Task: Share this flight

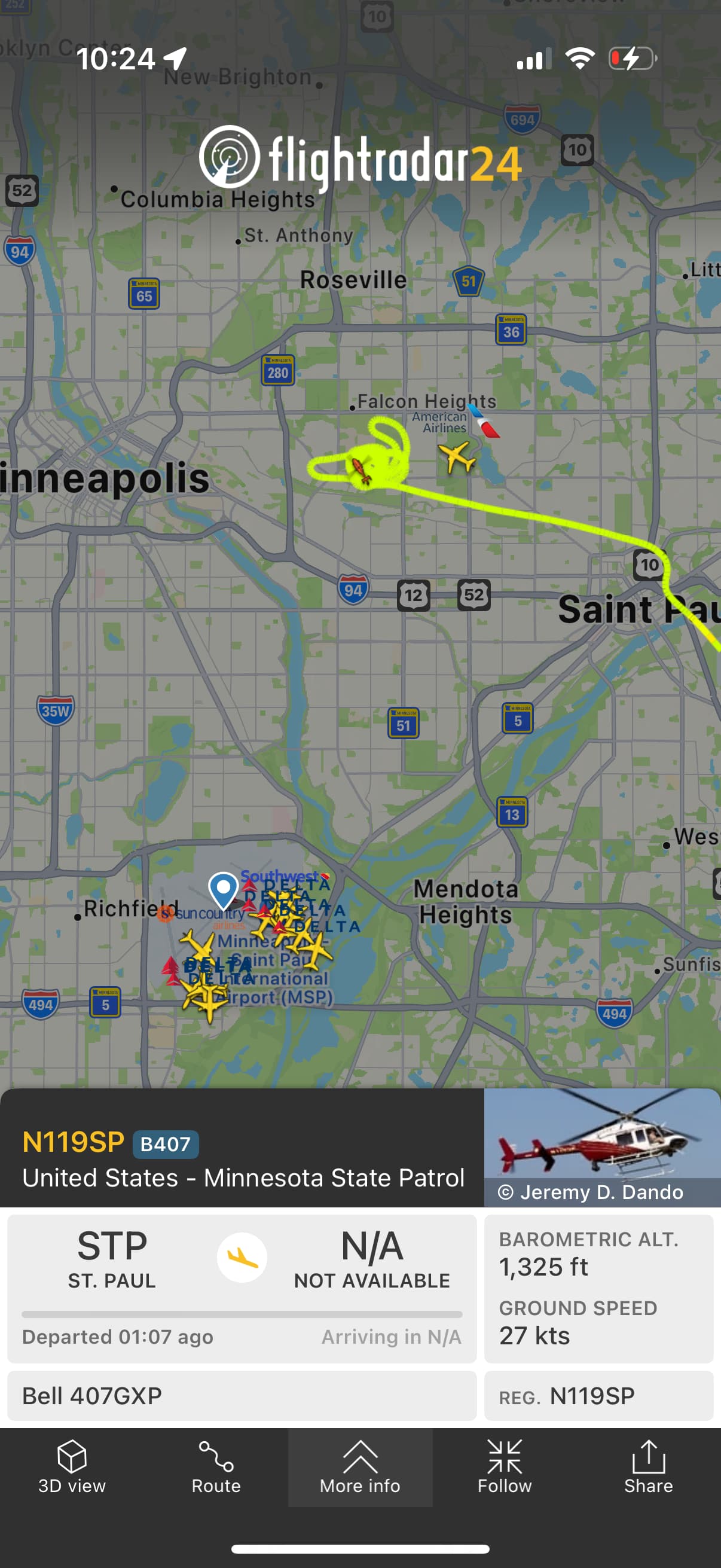Action: (x=649, y=1467)
